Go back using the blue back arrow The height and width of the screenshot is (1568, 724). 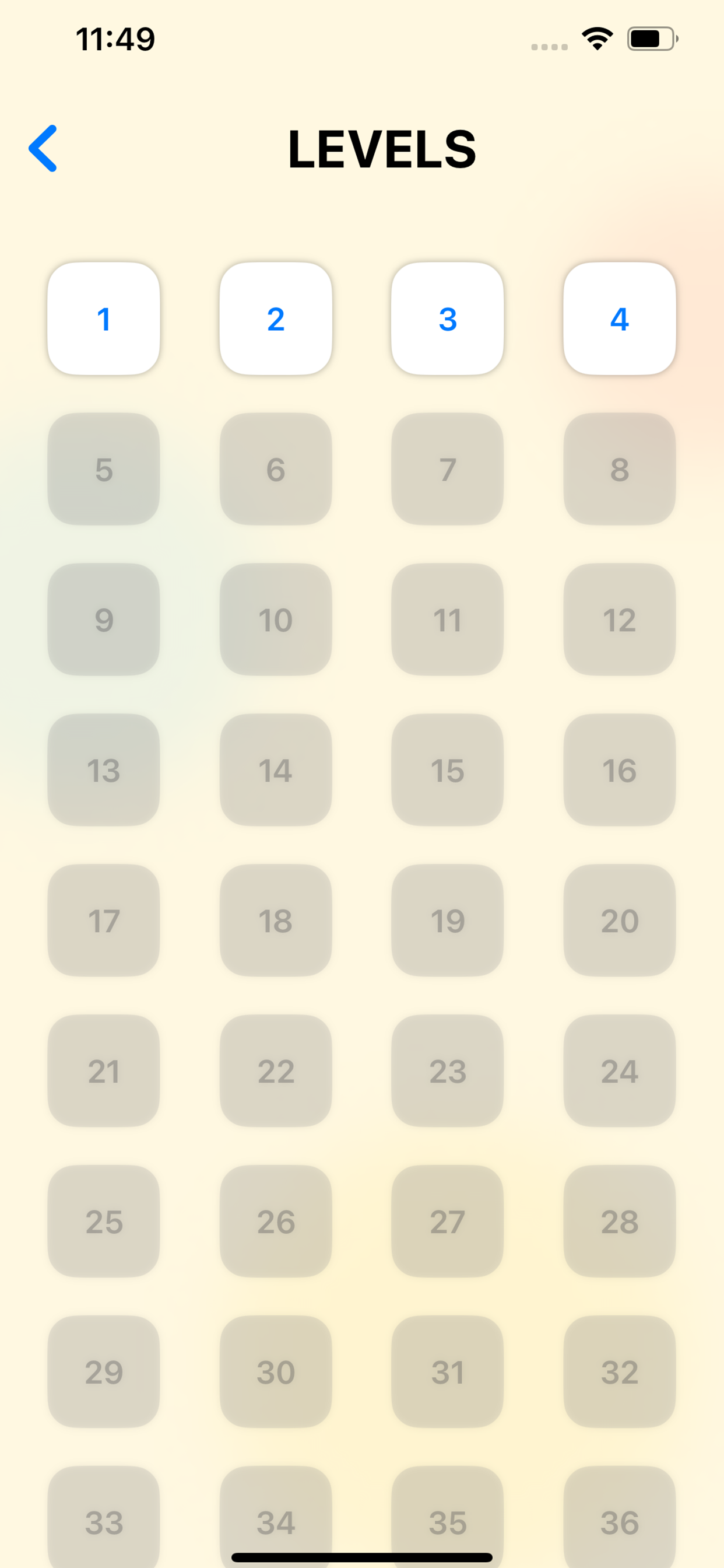coord(43,149)
